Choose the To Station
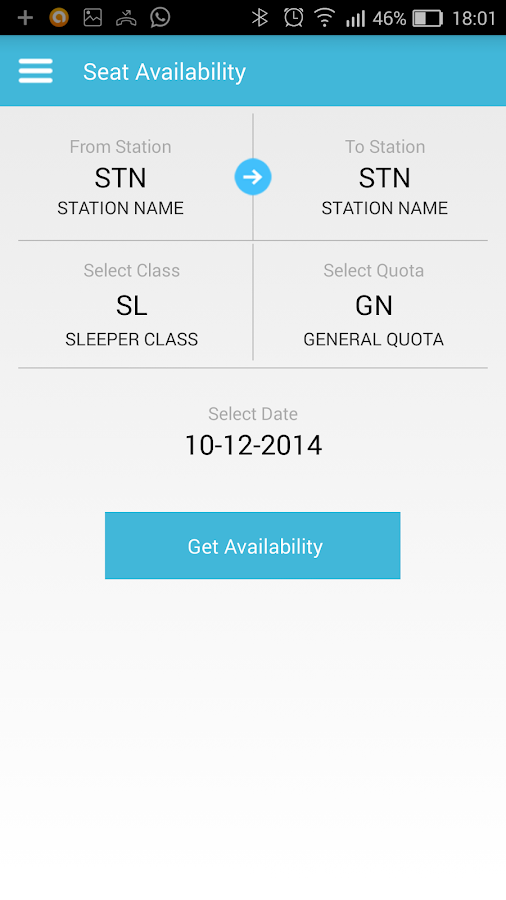This screenshot has height=900, width=506. click(x=384, y=177)
